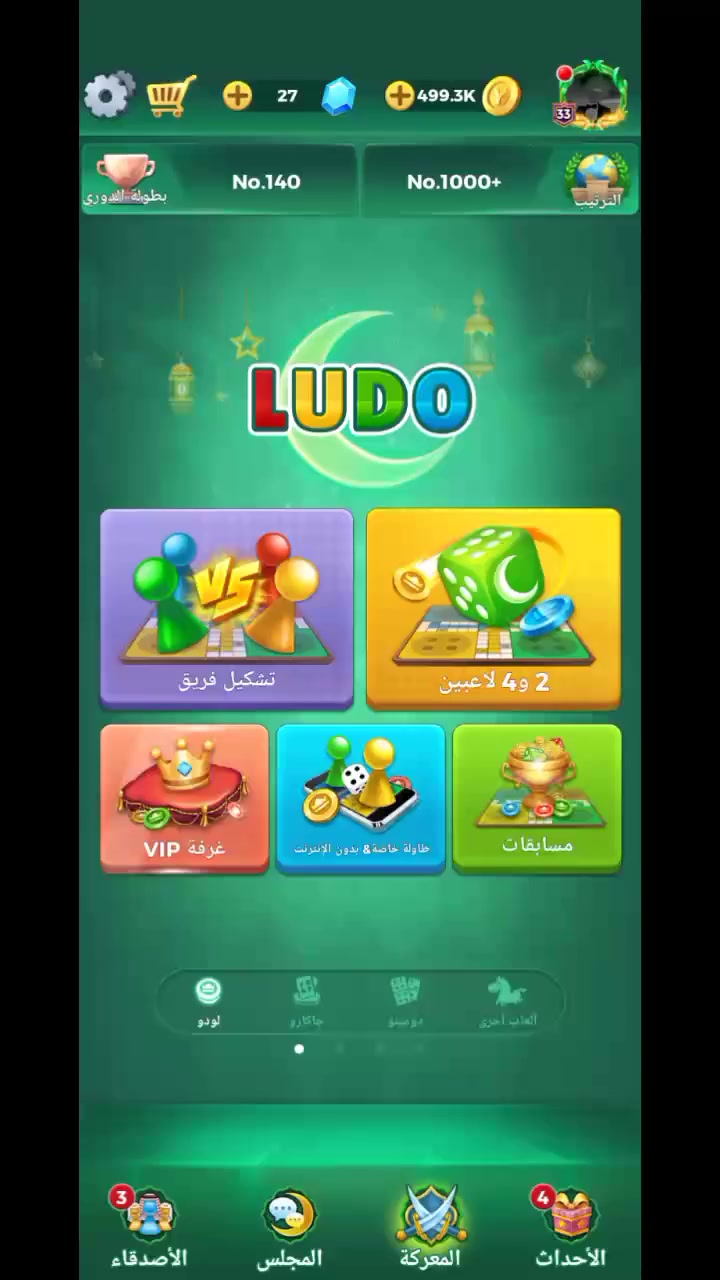The image size is (720, 1280).
Task: Play 2 and 4 players mode
Action: point(493,608)
